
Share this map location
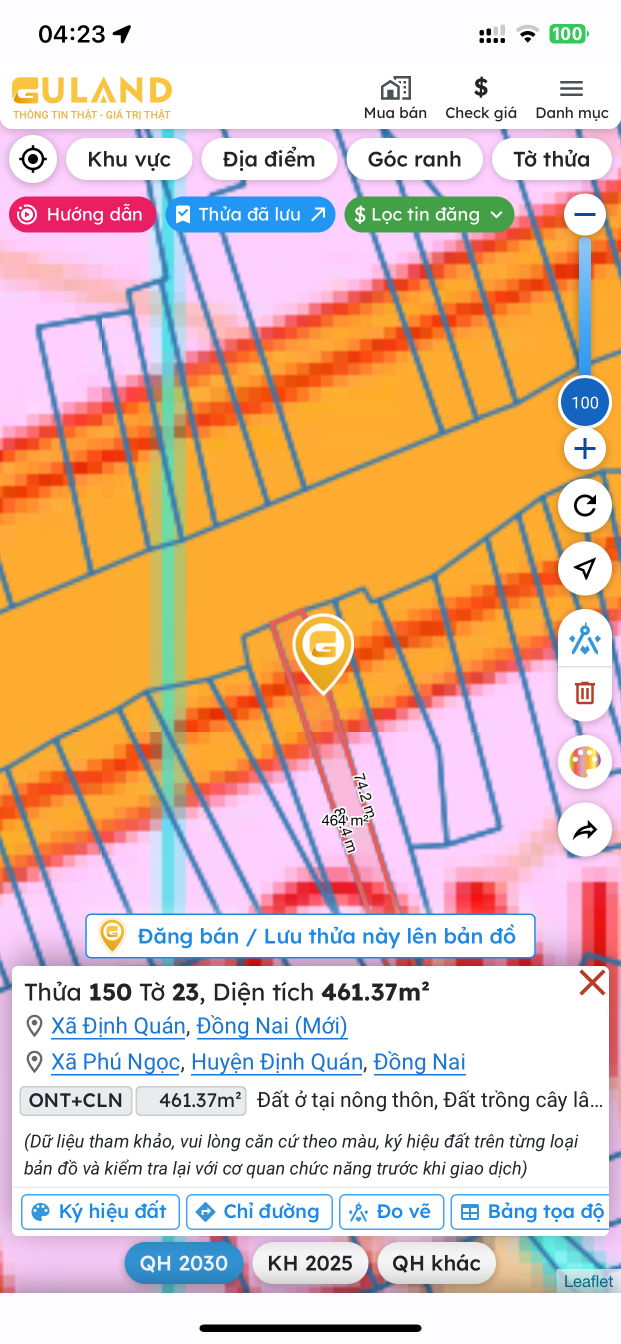(585, 830)
